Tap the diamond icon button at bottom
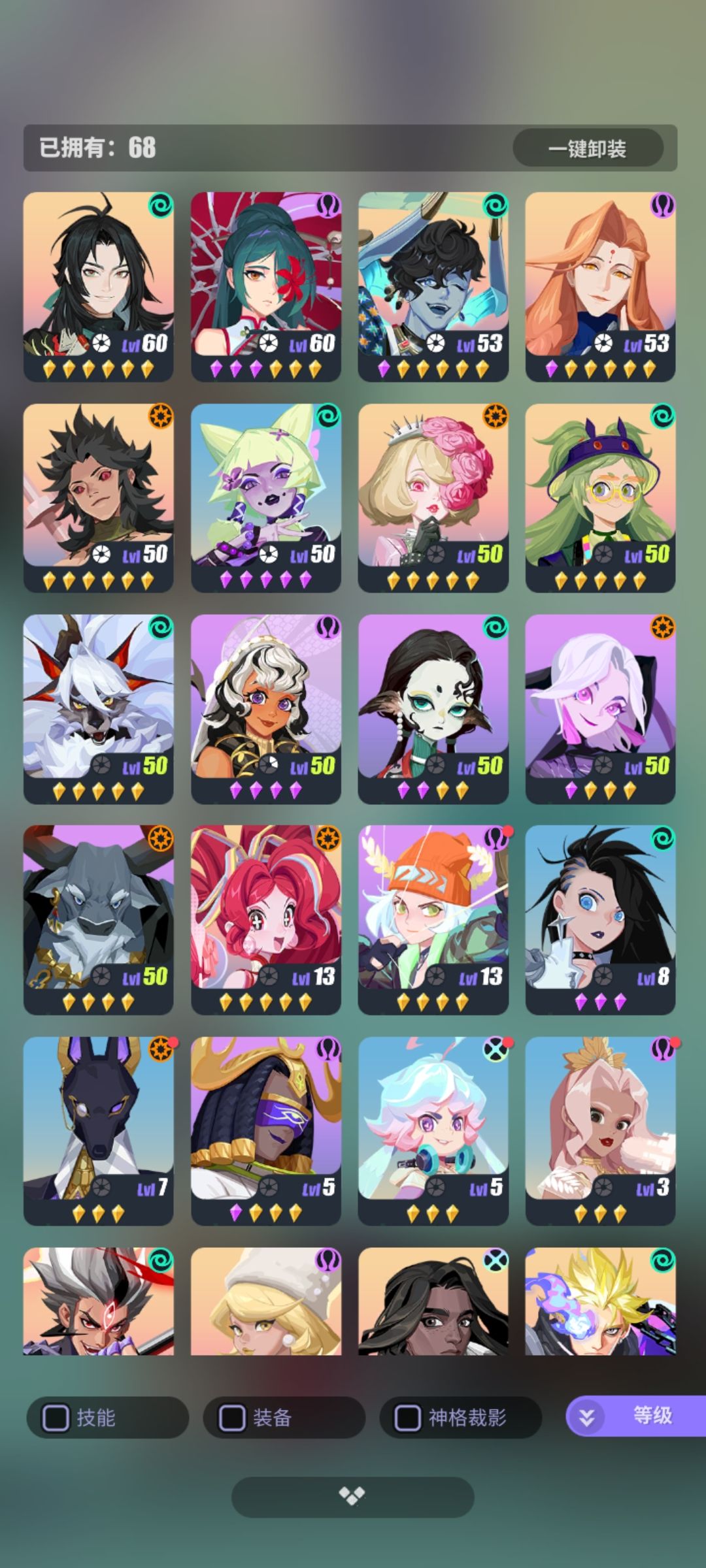The width and height of the screenshot is (706, 1568). [x=352, y=1496]
